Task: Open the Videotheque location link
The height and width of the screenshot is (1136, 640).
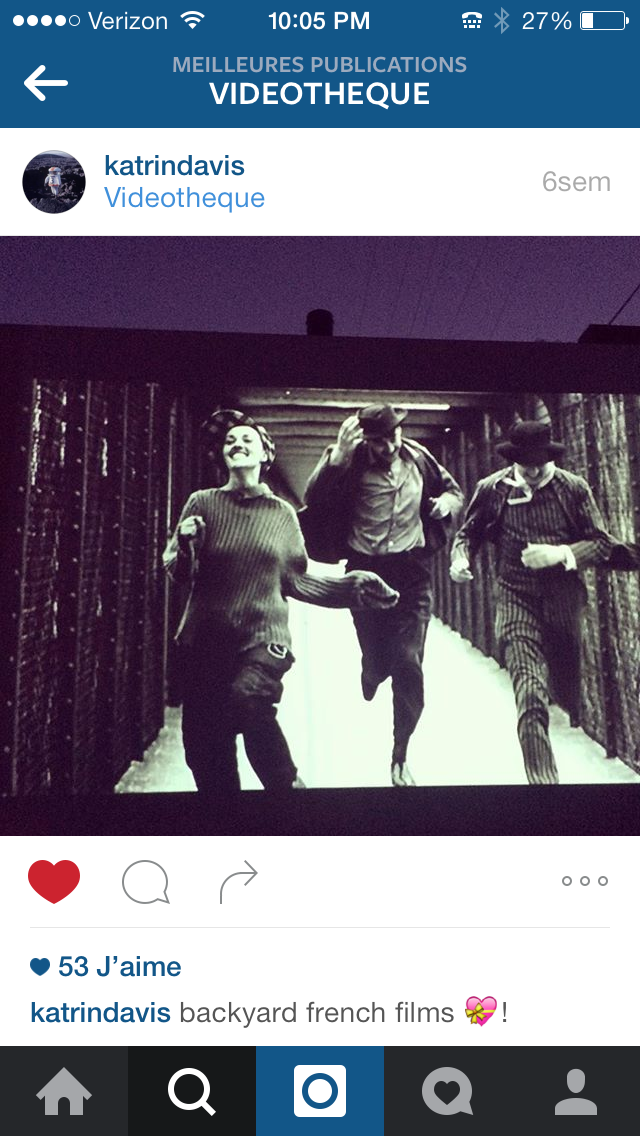Action: (x=184, y=198)
